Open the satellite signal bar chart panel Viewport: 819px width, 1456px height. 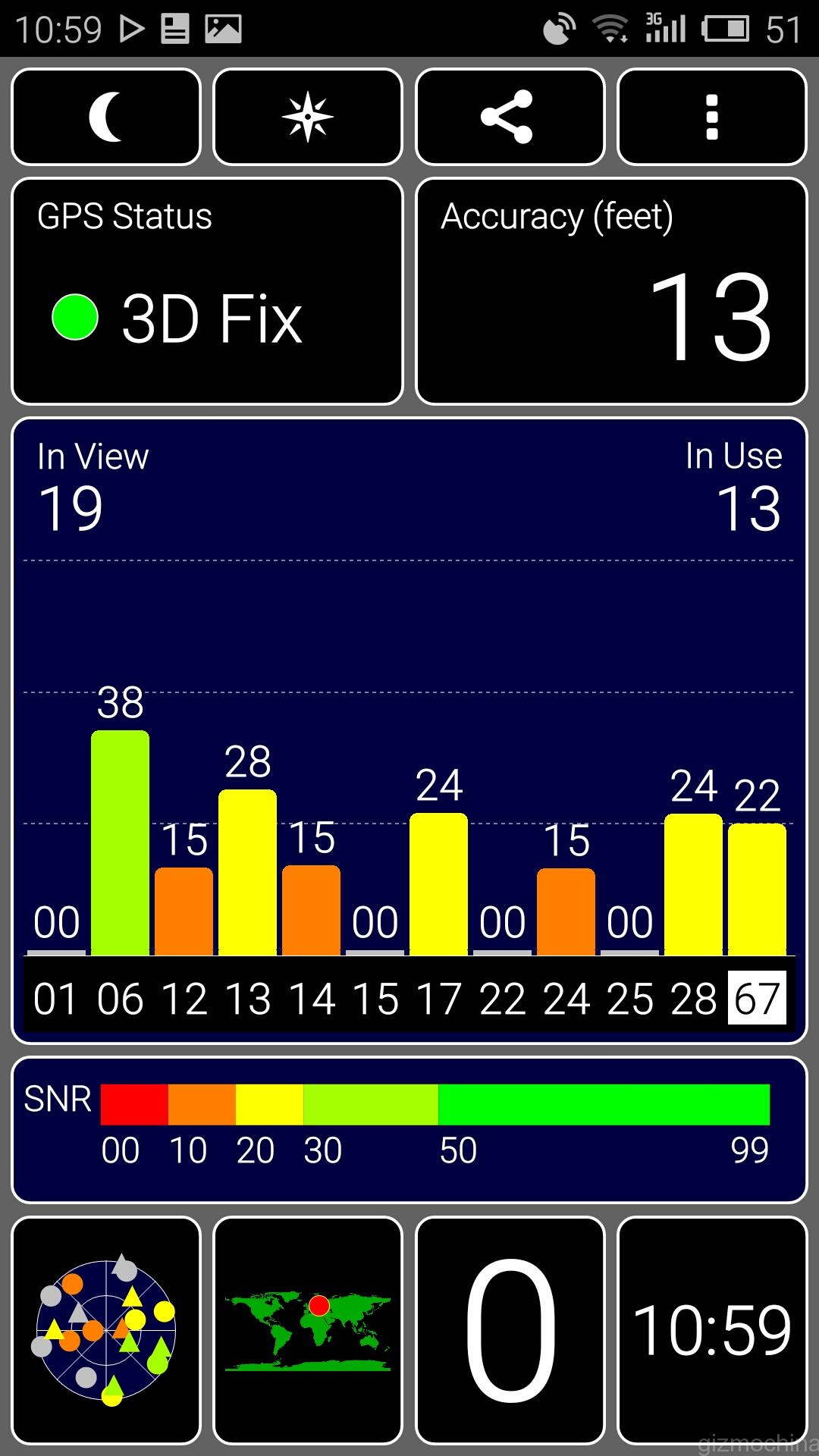[x=409, y=730]
